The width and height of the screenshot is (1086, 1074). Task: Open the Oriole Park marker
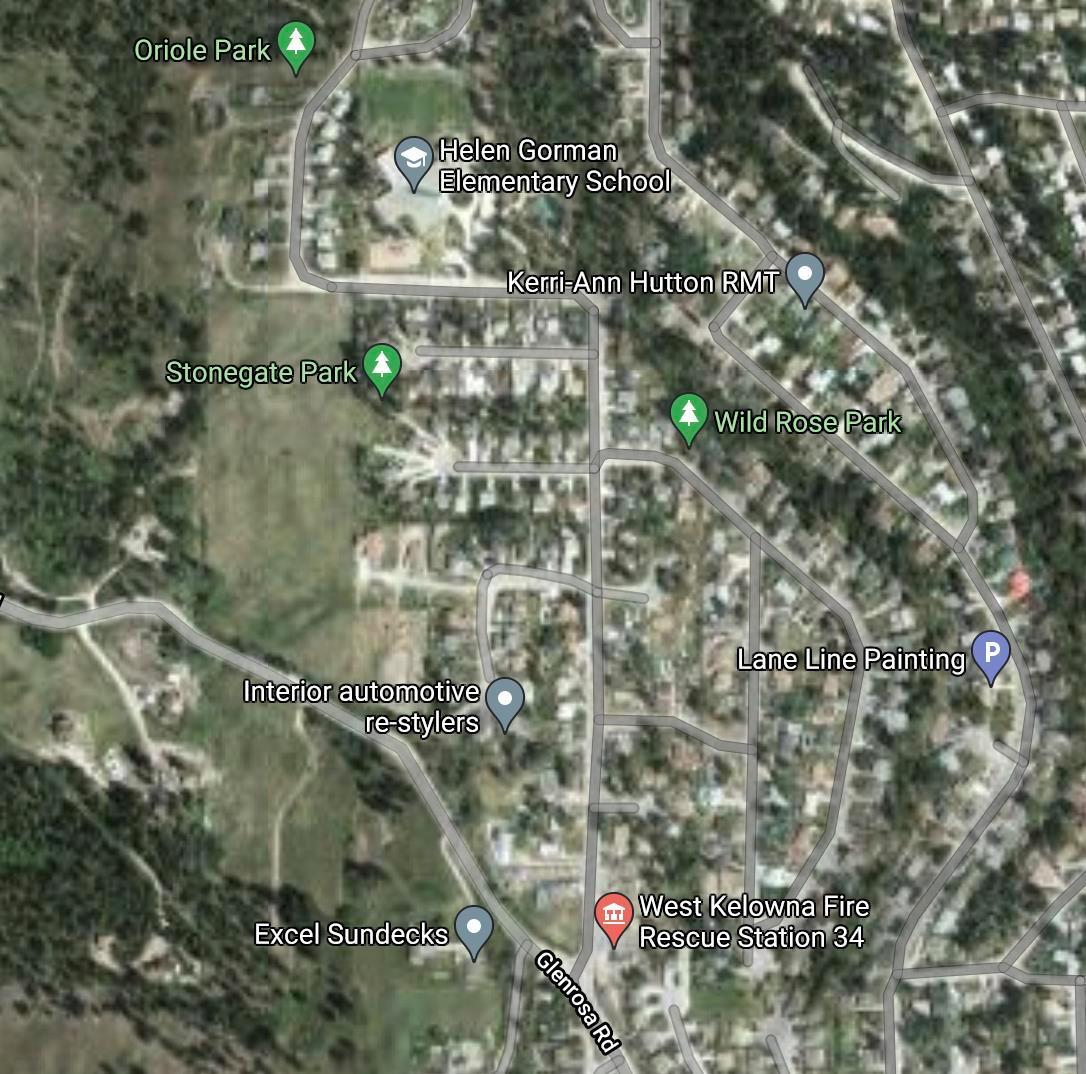click(x=295, y=44)
